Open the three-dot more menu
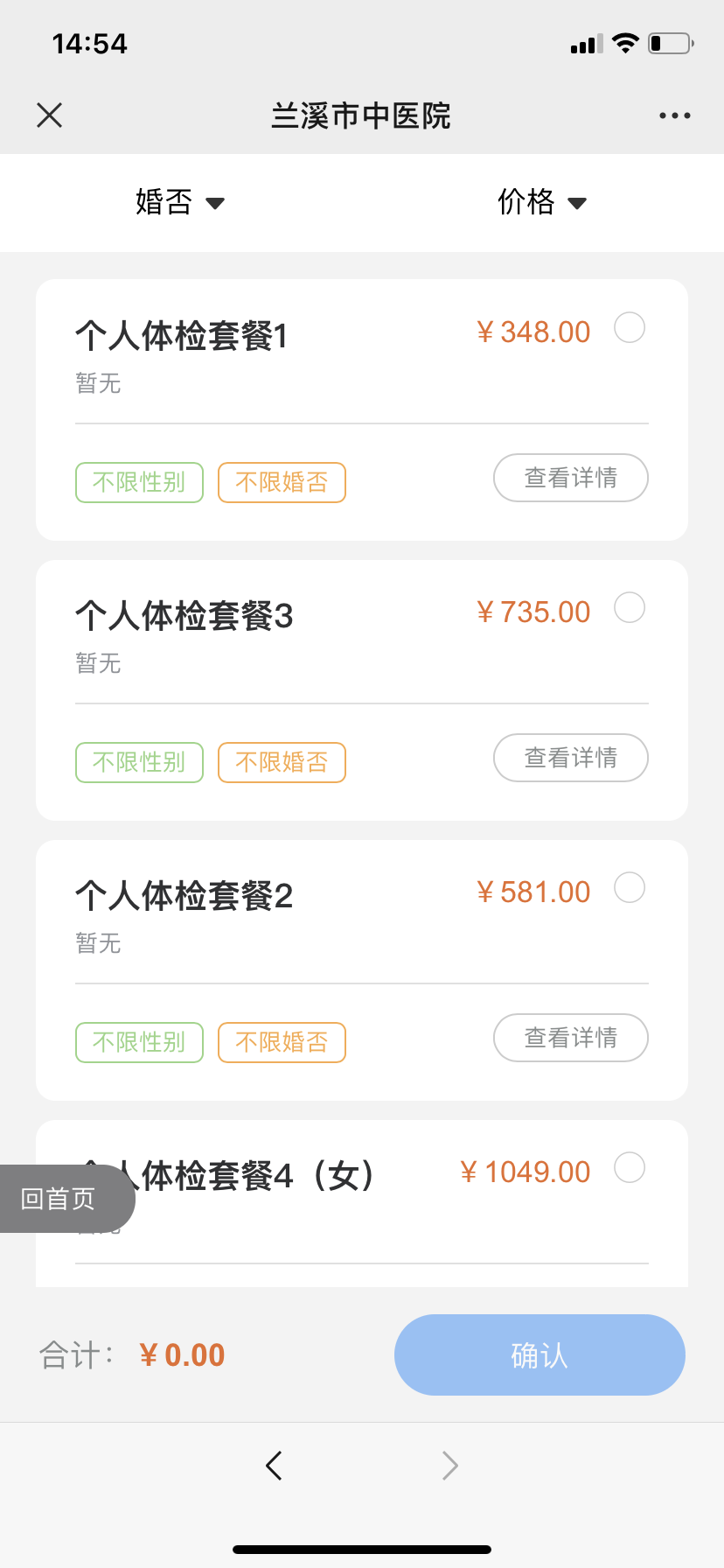724x1568 pixels. click(x=675, y=115)
